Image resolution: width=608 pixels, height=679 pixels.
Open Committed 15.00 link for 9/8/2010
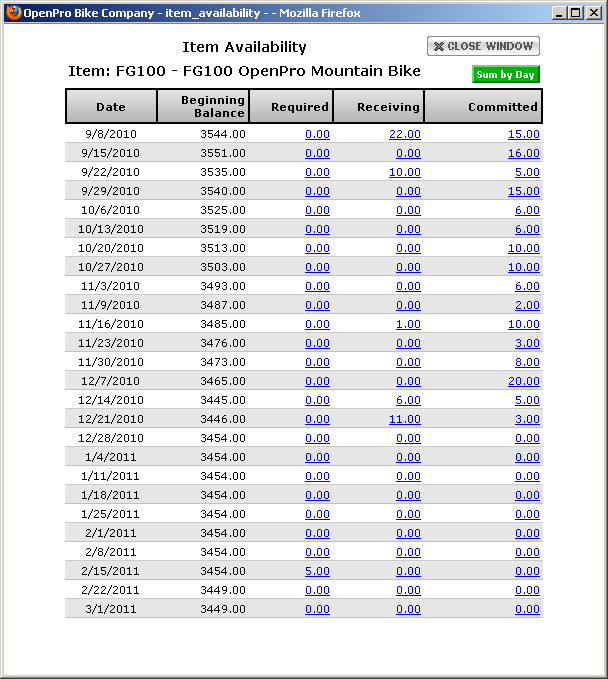[524, 134]
